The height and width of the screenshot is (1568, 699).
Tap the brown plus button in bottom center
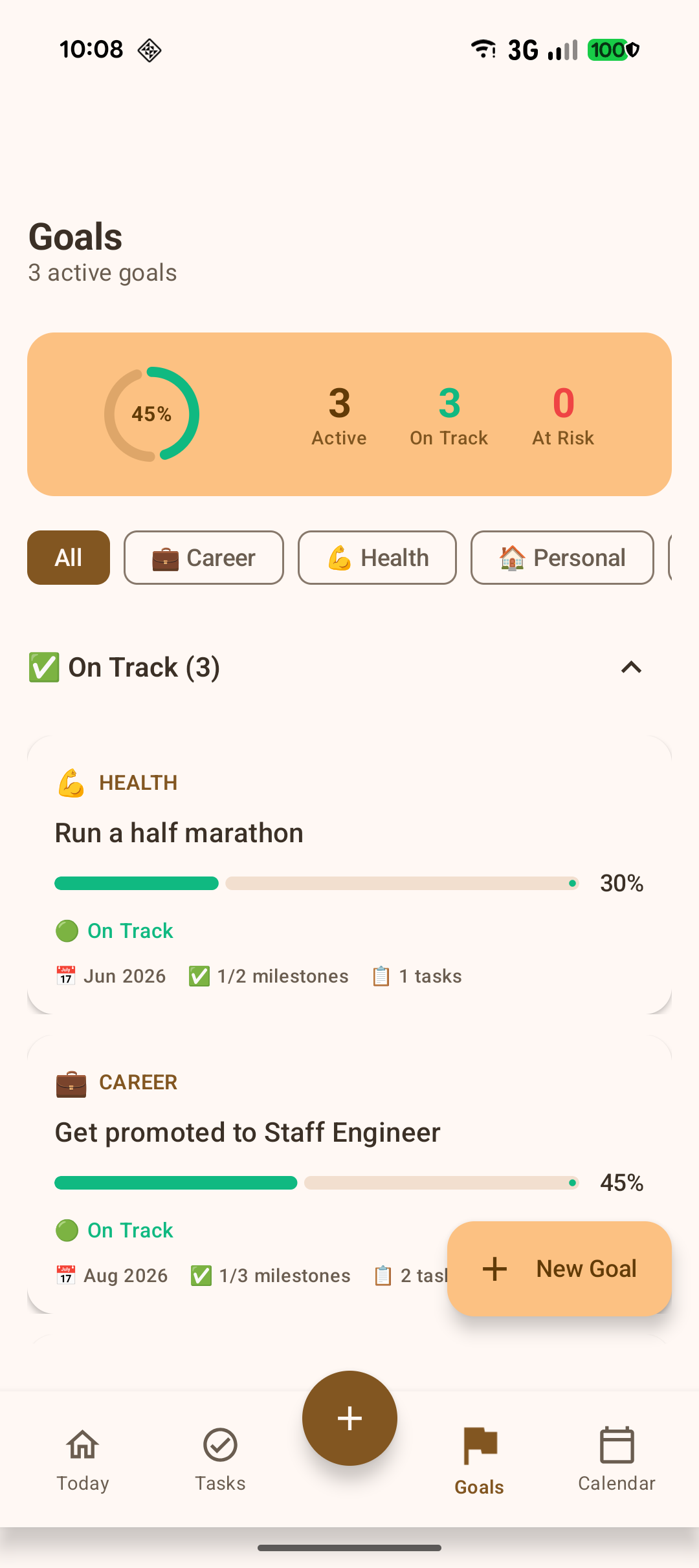click(349, 1418)
